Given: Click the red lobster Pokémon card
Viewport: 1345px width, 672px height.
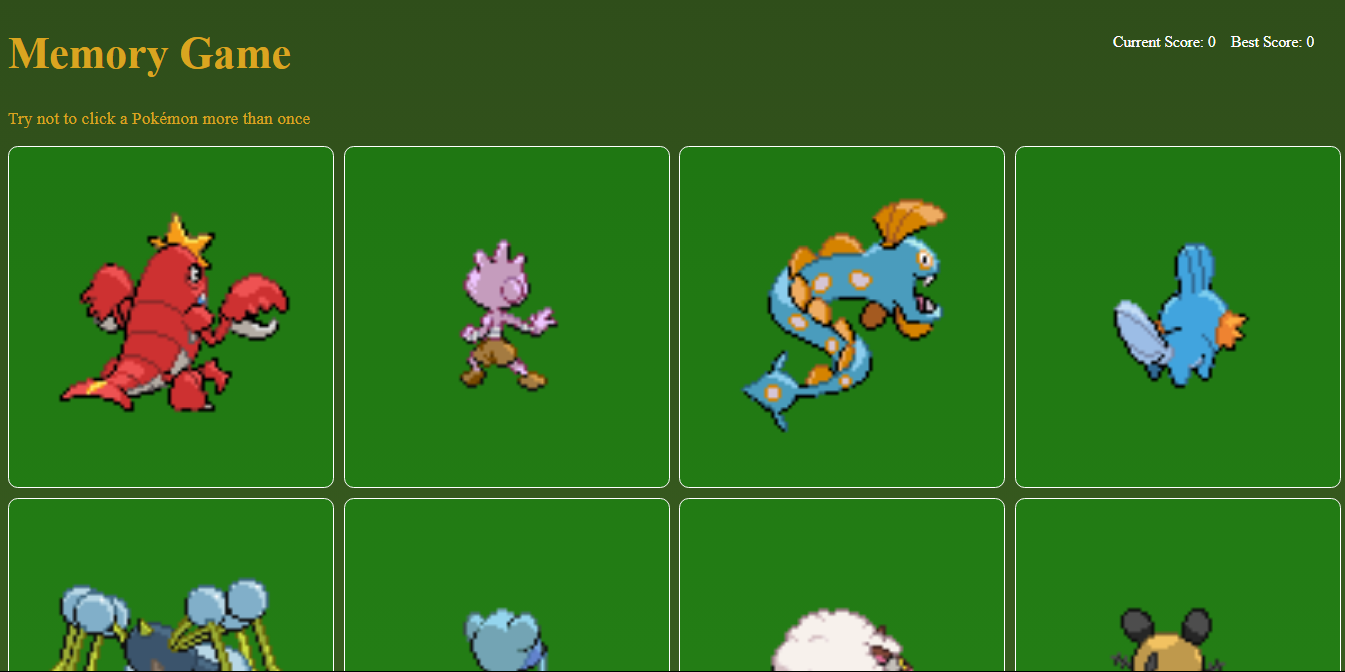Looking at the screenshot, I should [x=171, y=317].
